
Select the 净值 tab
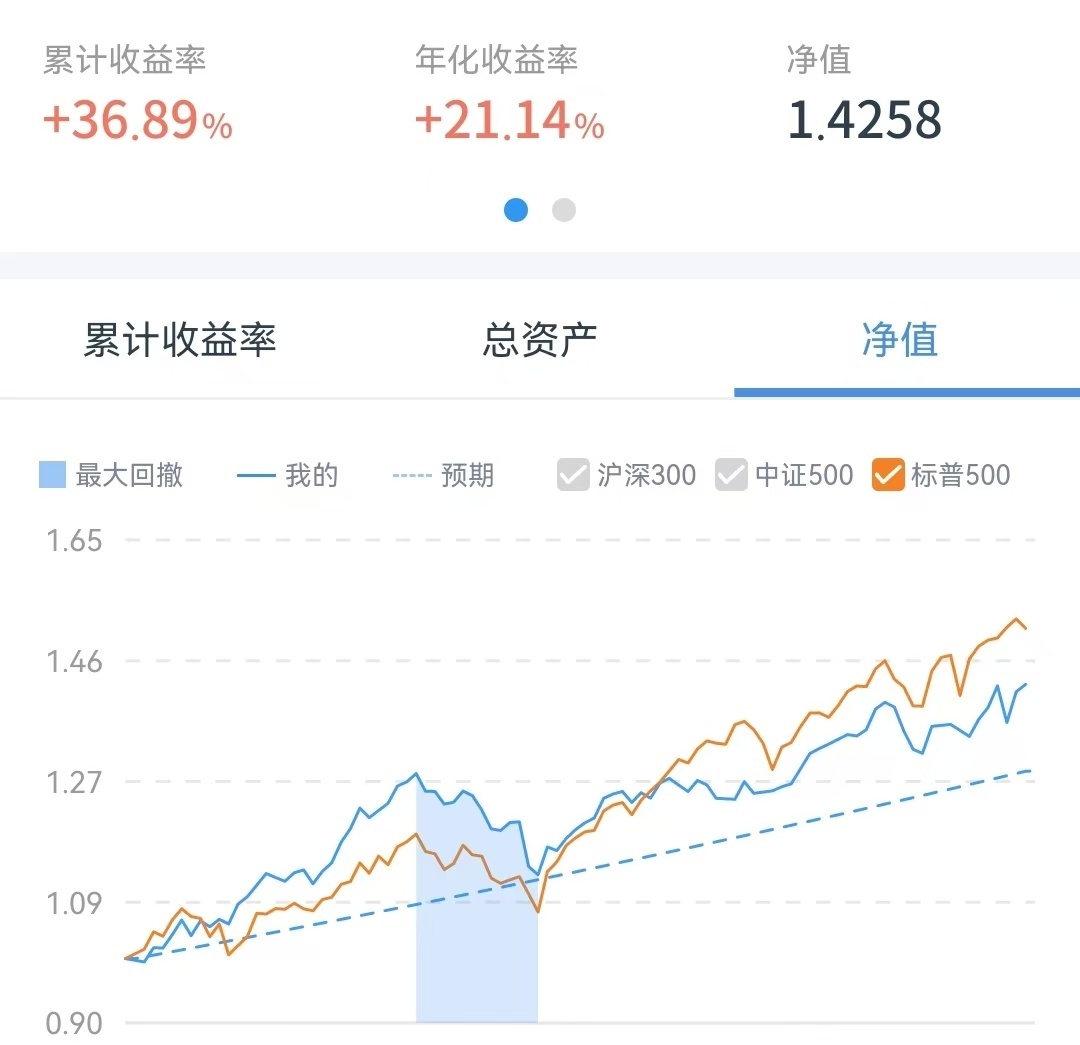click(x=900, y=340)
